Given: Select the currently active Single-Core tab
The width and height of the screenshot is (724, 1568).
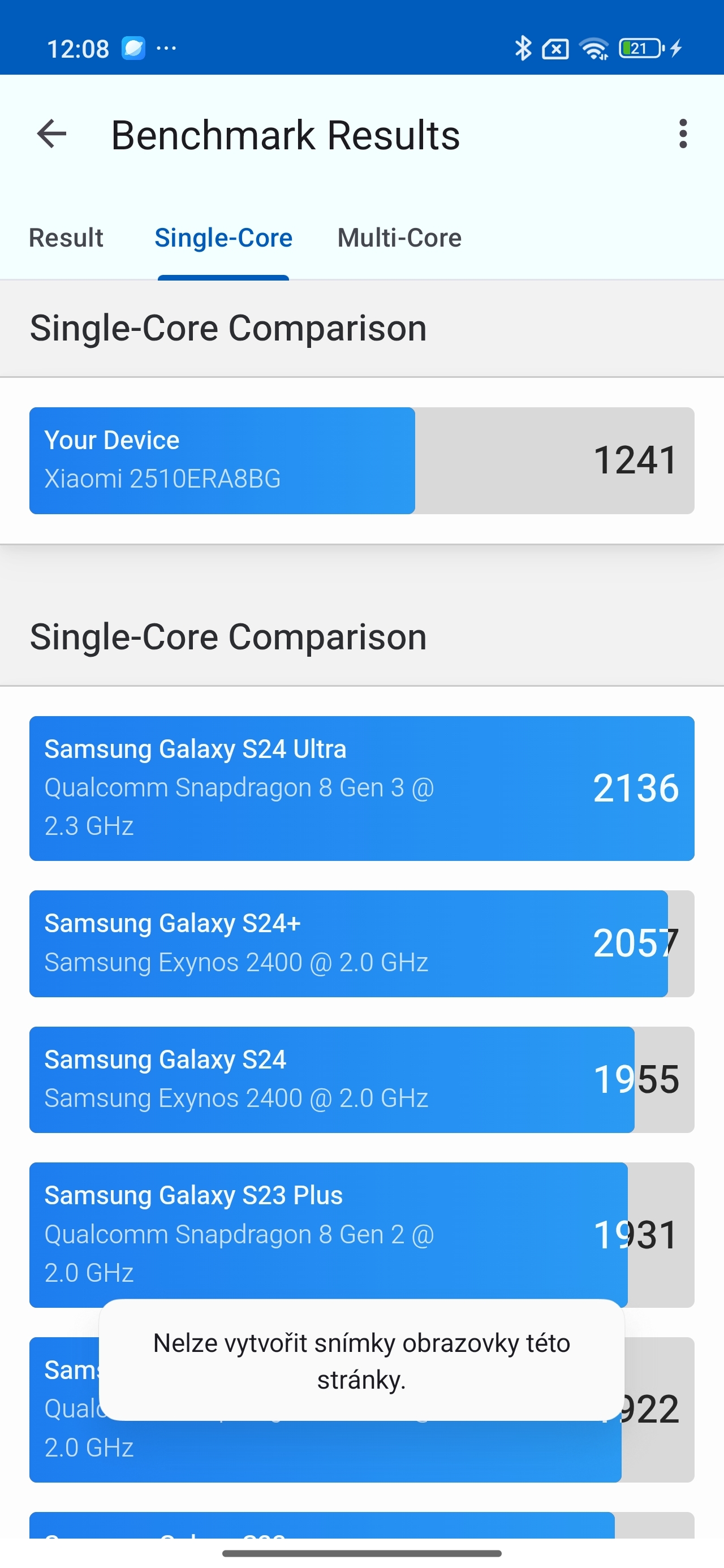Looking at the screenshot, I should 223,238.
